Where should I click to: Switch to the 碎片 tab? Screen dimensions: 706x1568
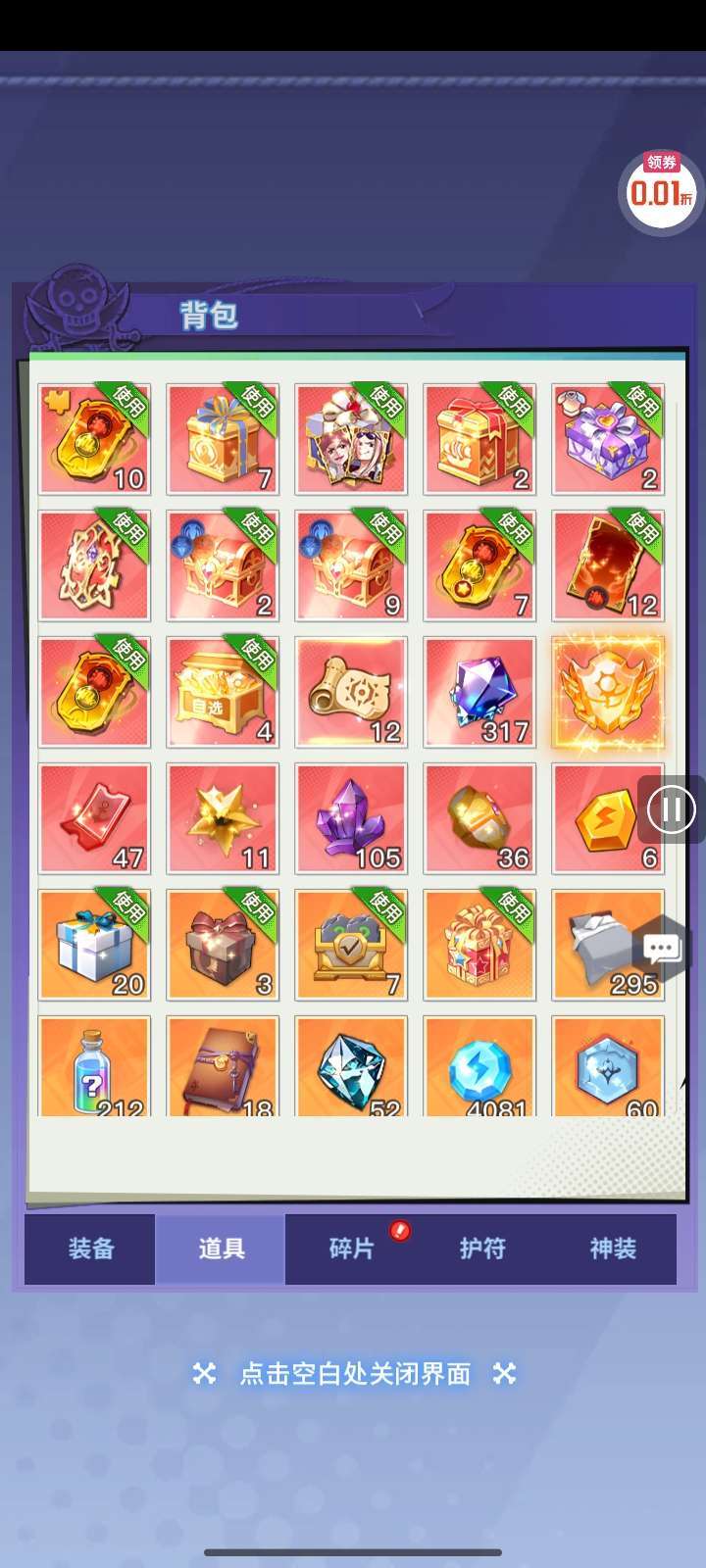click(351, 1249)
